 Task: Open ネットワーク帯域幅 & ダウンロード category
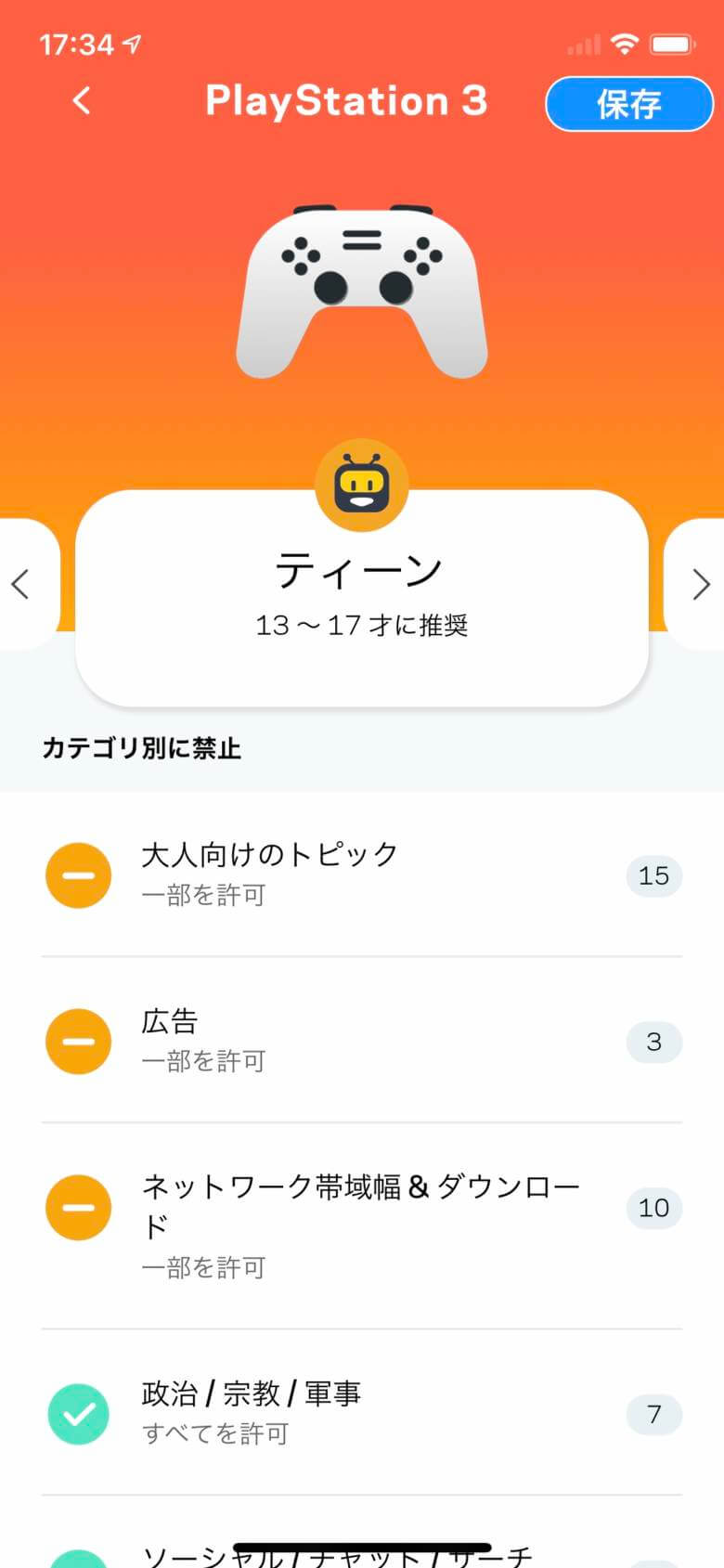coord(362,1226)
